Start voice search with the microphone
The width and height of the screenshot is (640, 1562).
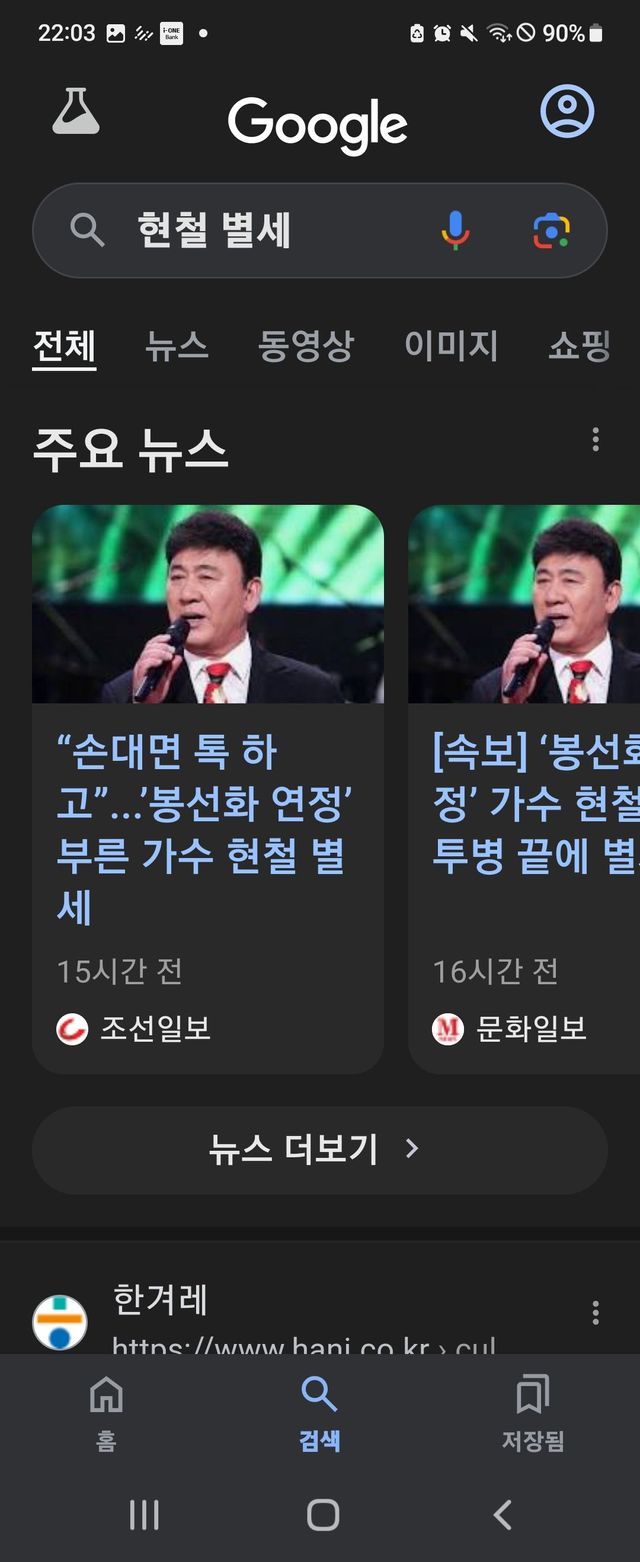click(455, 231)
